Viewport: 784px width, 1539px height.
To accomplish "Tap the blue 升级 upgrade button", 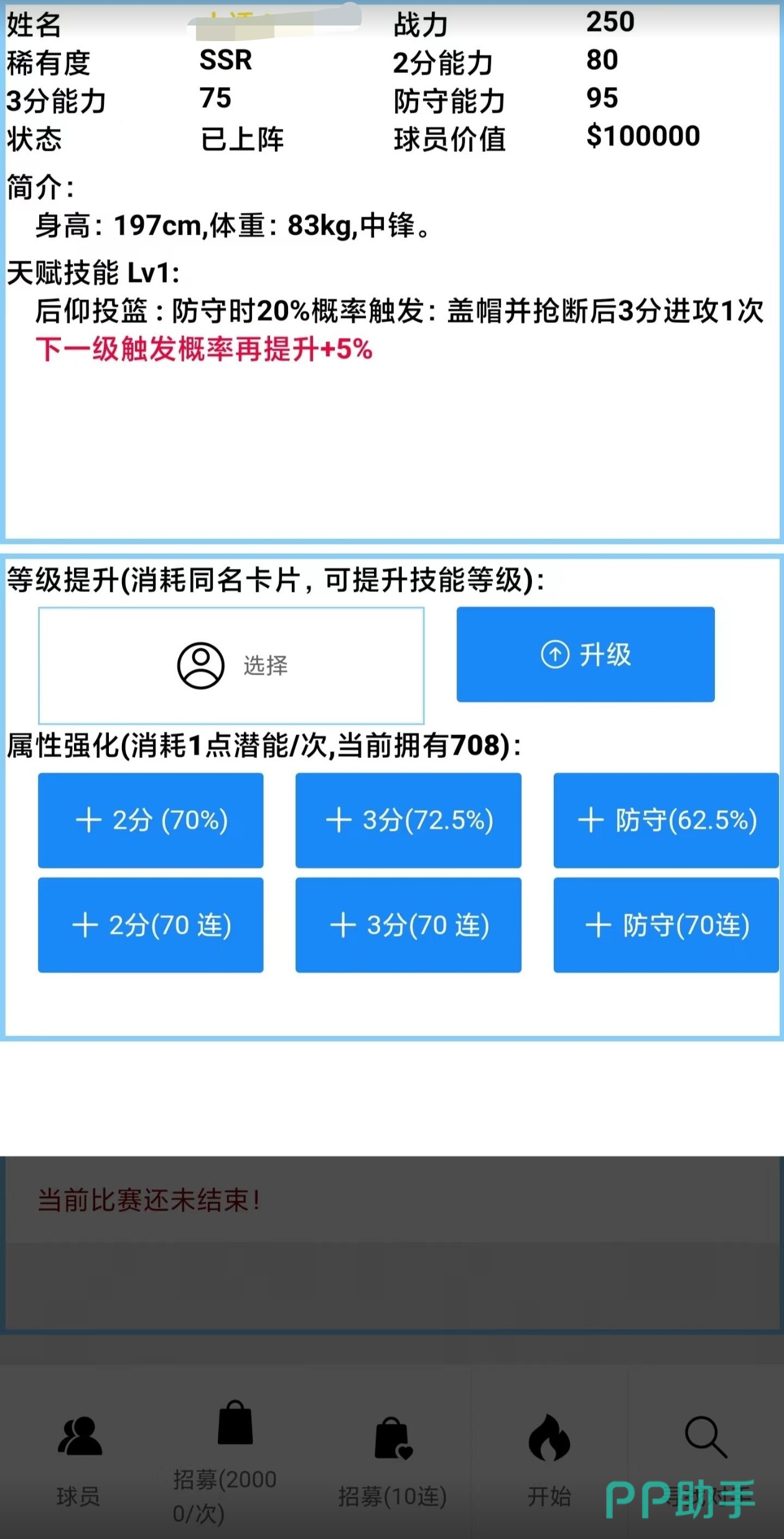I will tap(585, 655).
